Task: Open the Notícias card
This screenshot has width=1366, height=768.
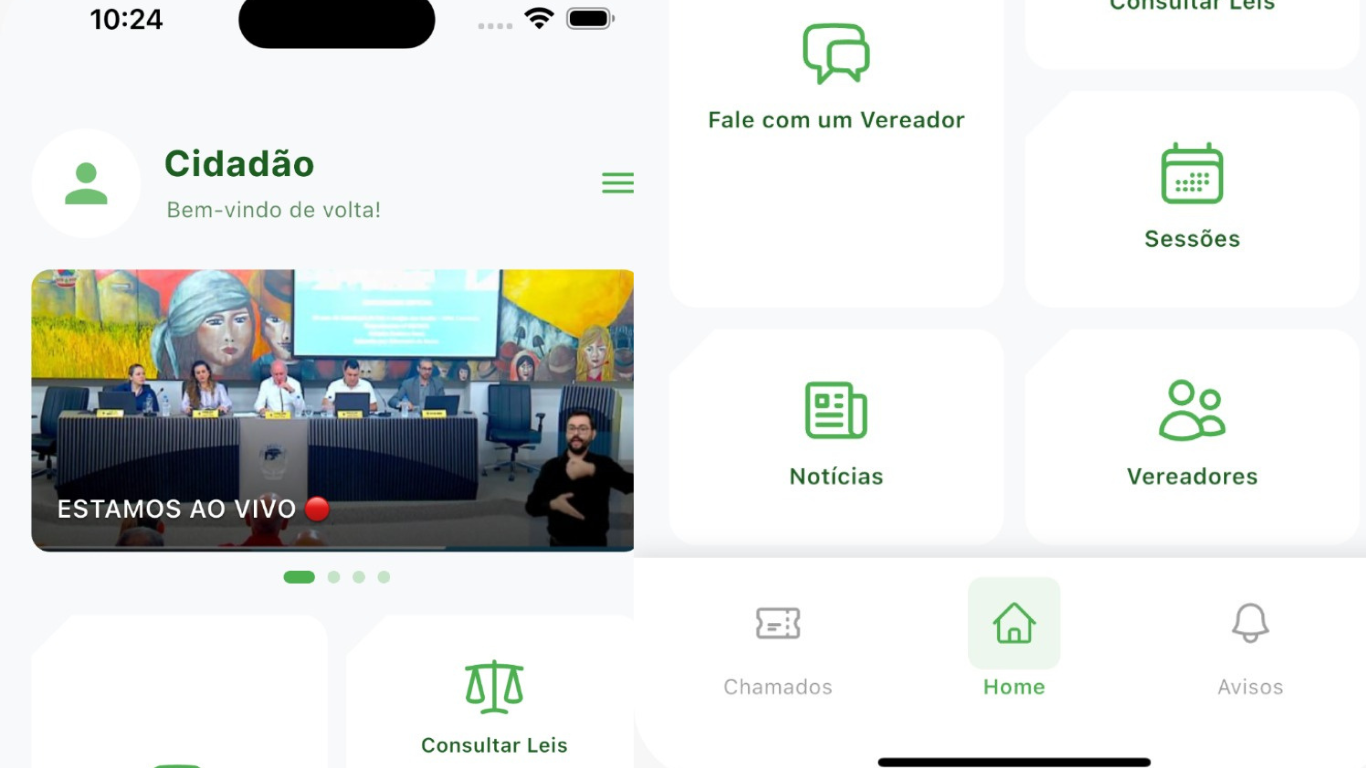Action: pos(836,435)
